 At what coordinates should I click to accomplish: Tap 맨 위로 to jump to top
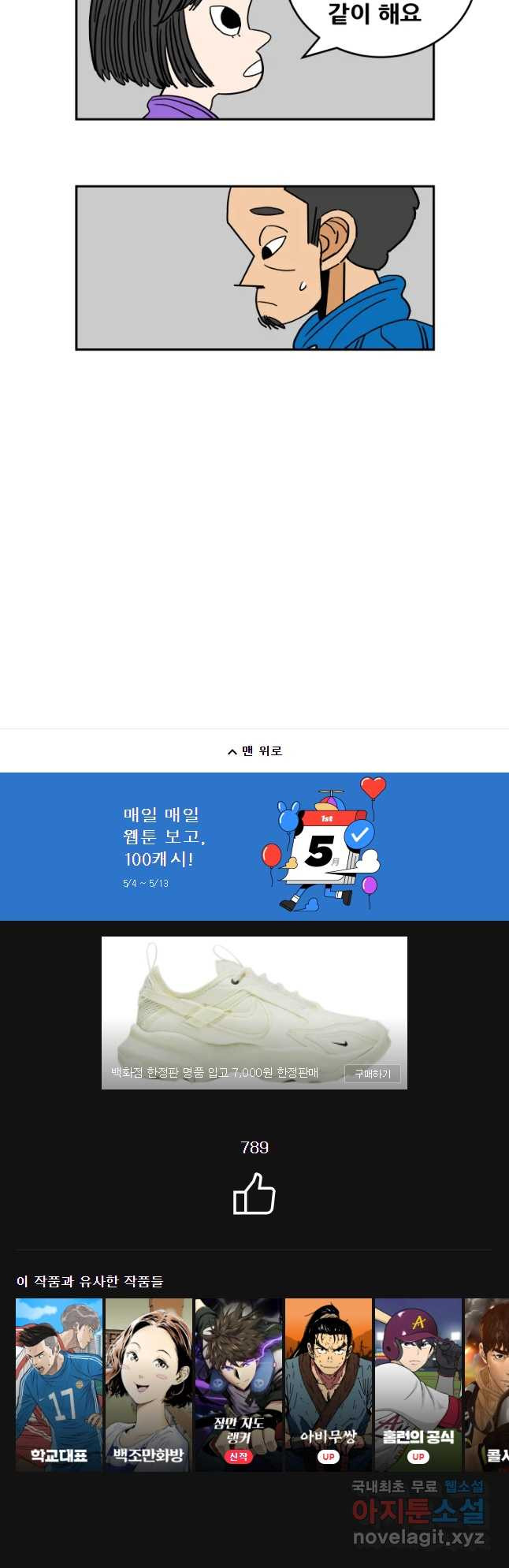pos(254,751)
